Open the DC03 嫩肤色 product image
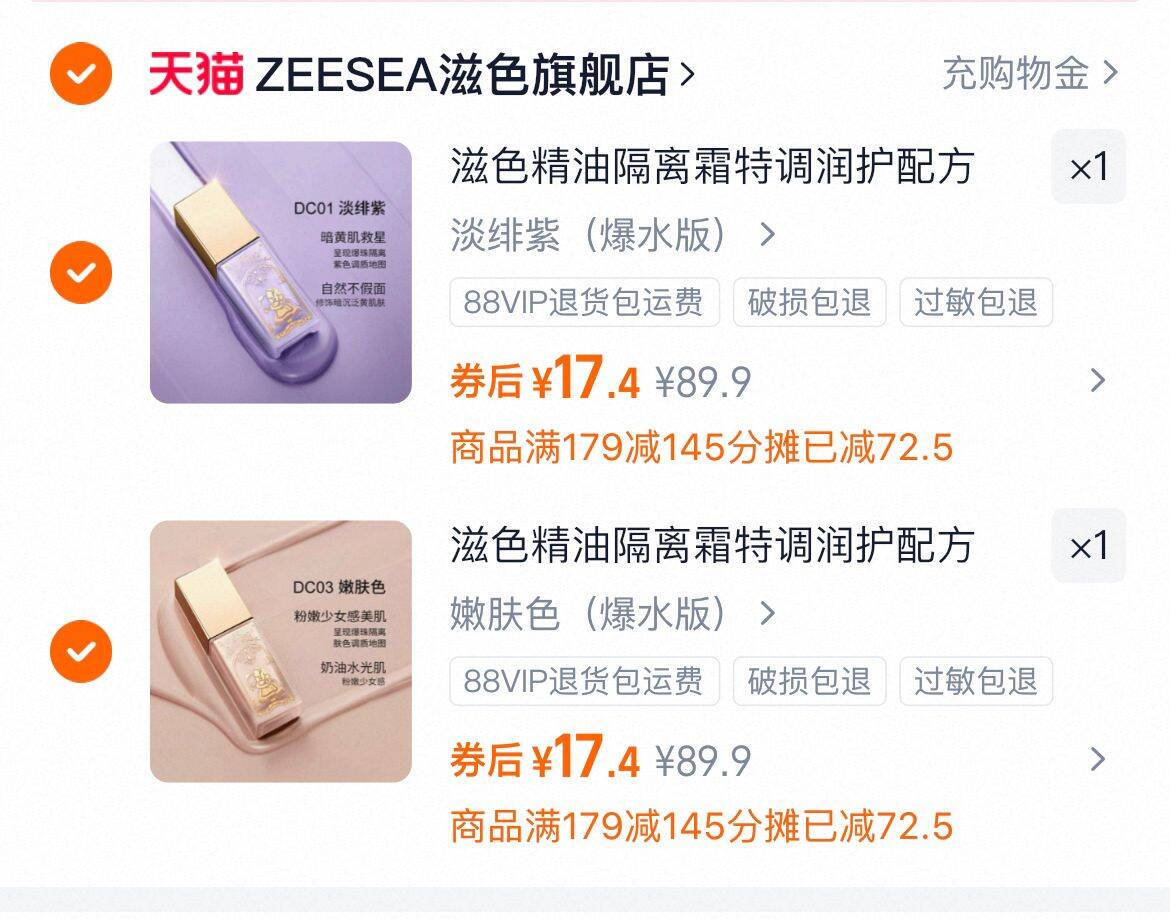The image size is (1170, 919). [281, 651]
